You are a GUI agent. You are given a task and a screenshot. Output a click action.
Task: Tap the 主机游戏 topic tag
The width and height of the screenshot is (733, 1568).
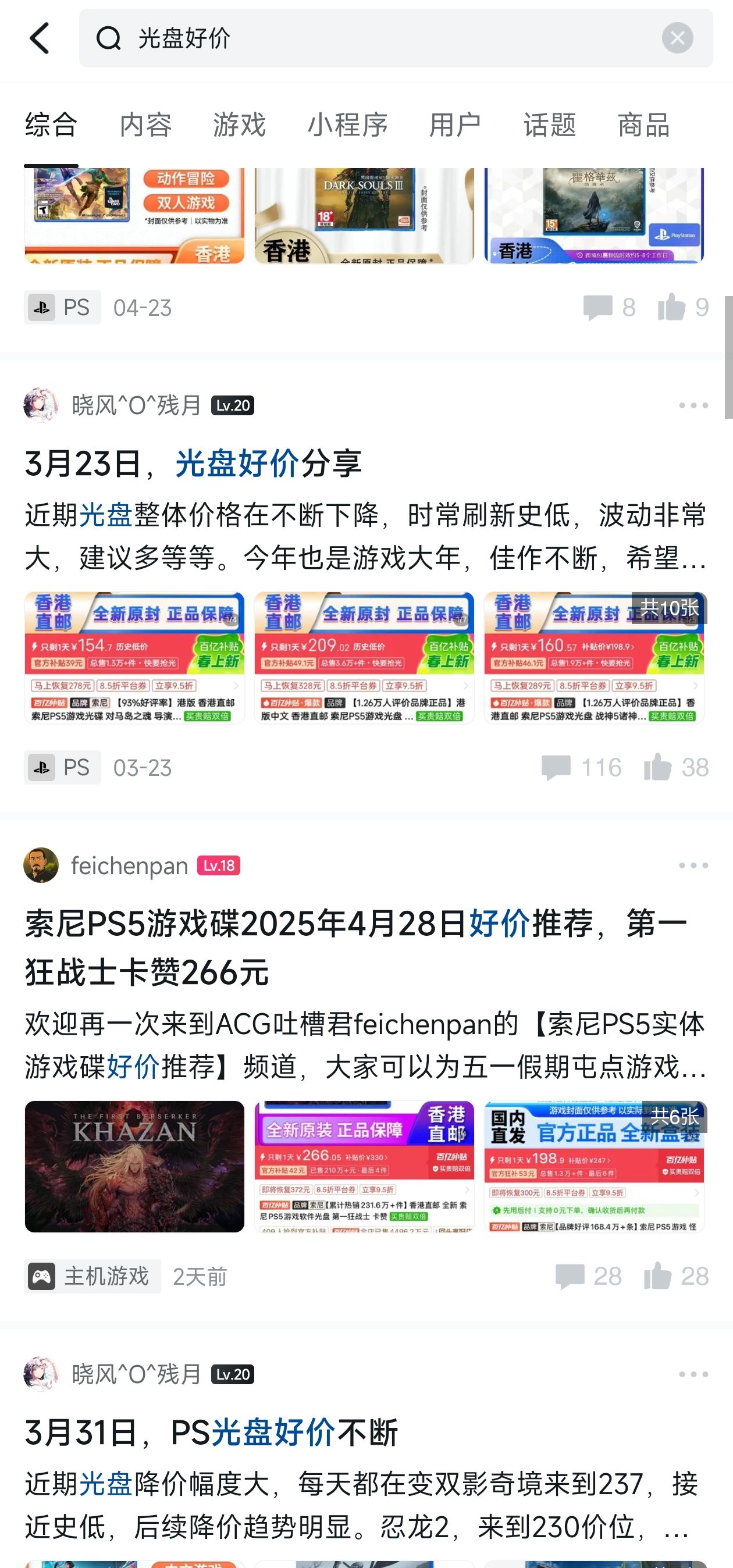pyautogui.click(x=92, y=1276)
